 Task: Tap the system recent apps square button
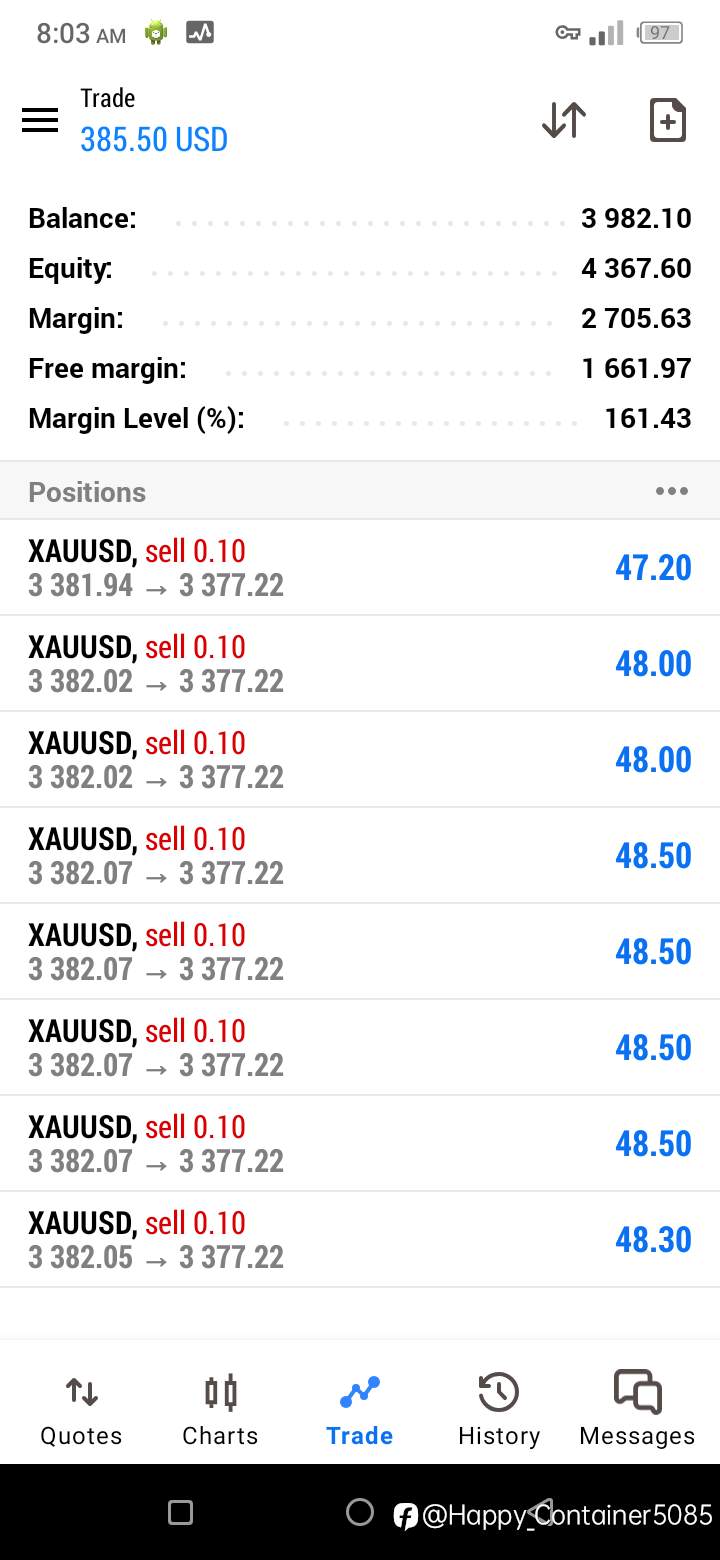pyautogui.click(x=180, y=1512)
